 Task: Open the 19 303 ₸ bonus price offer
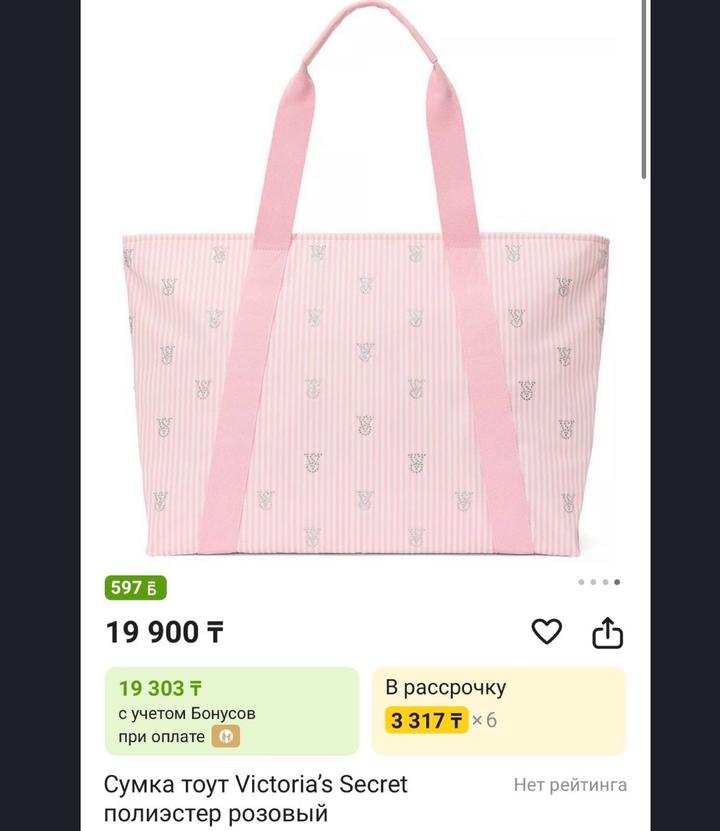[x=231, y=710]
